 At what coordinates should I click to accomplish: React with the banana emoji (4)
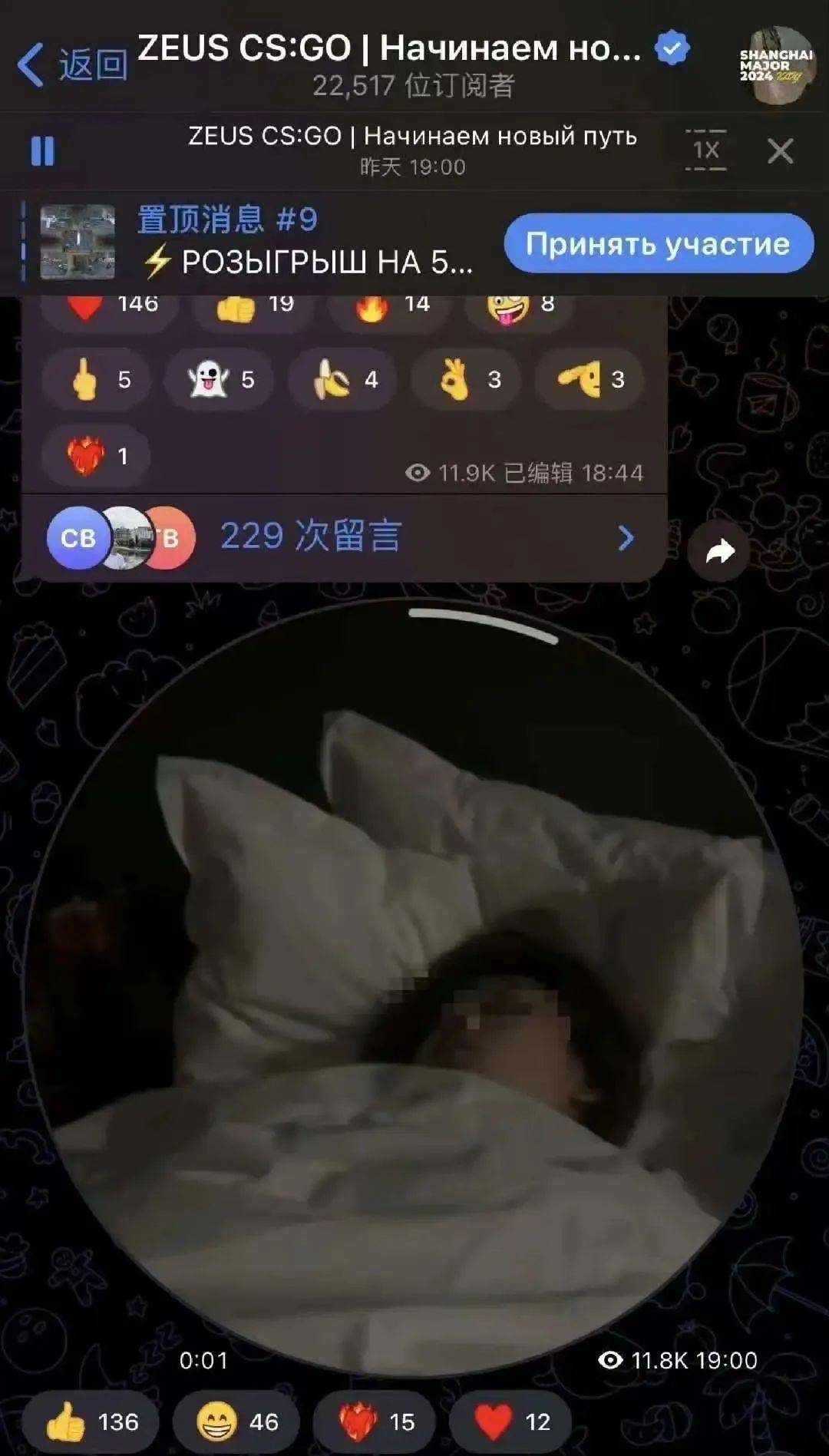click(343, 379)
